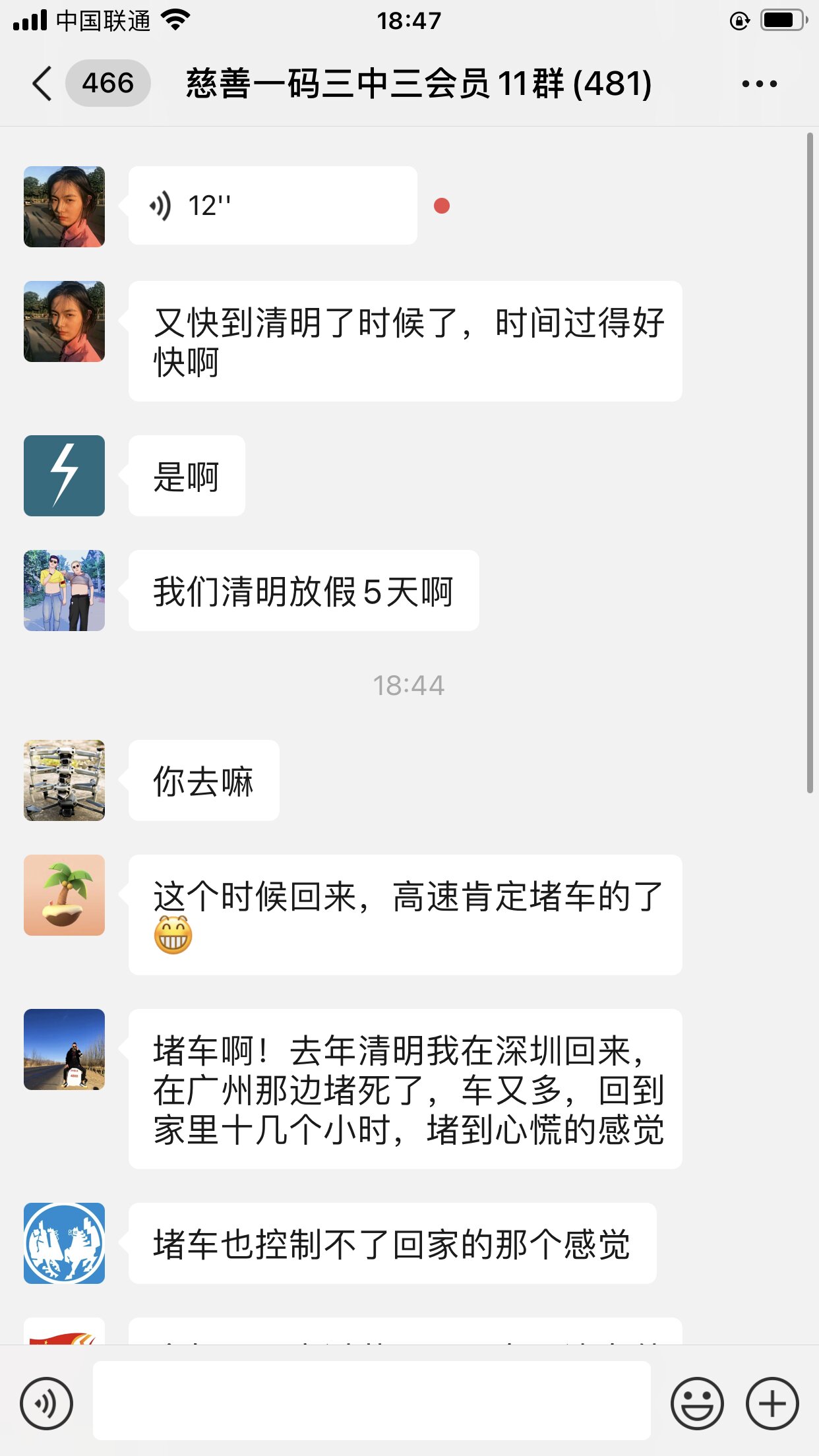The width and height of the screenshot is (819, 1456).
Task: Open lightning bolt avatar's profile
Action: click(x=64, y=475)
